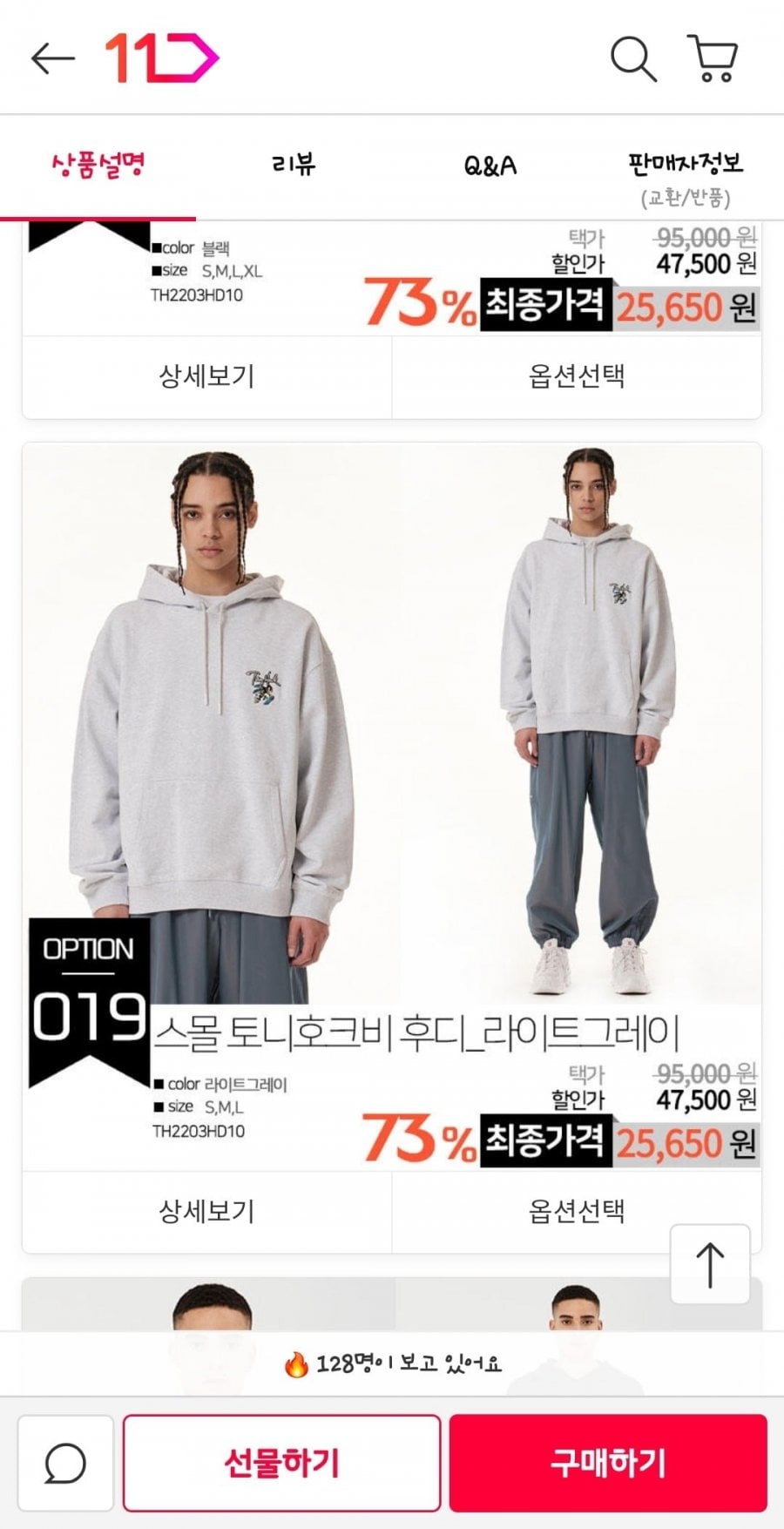Open the OPTION 019 라이트그레이 hoodie card
Image resolution: width=784 pixels, height=1529 pixels.
pos(392,806)
